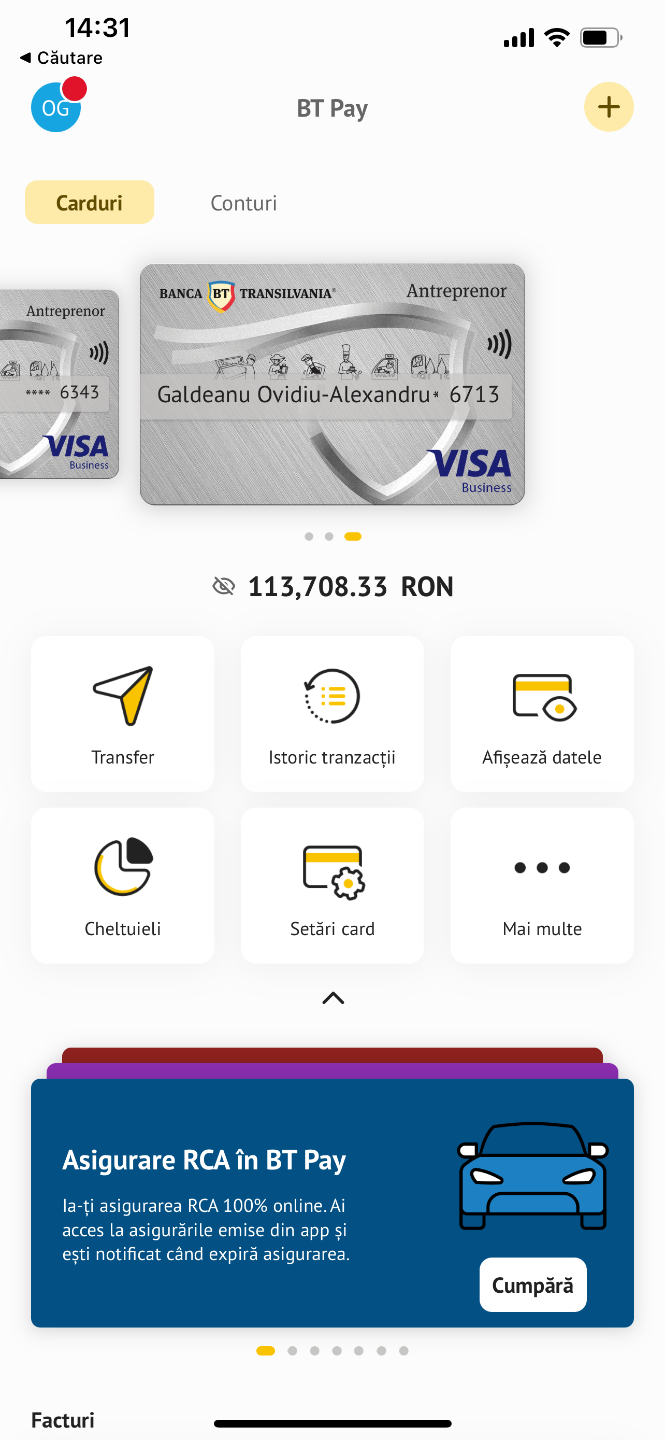Start a new Transfer
The width and height of the screenshot is (665, 1440).
pyautogui.click(x=123, y=714)
